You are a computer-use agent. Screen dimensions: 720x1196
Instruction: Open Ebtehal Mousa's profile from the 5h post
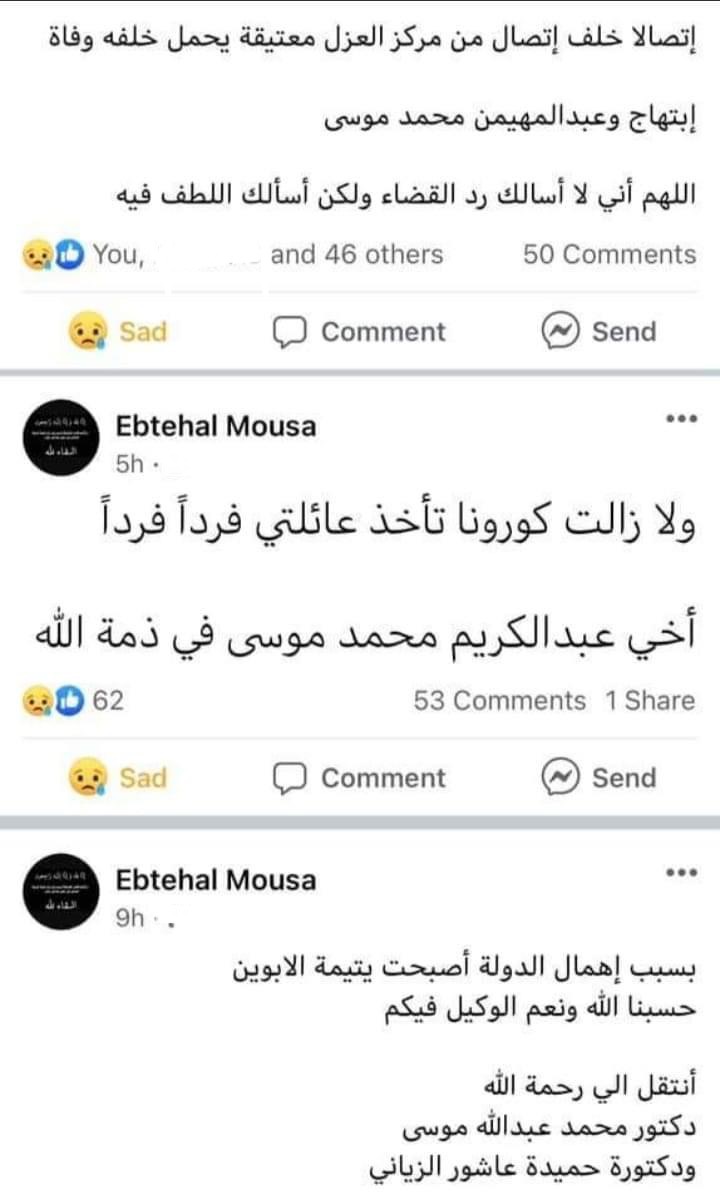tap(216, 426)
